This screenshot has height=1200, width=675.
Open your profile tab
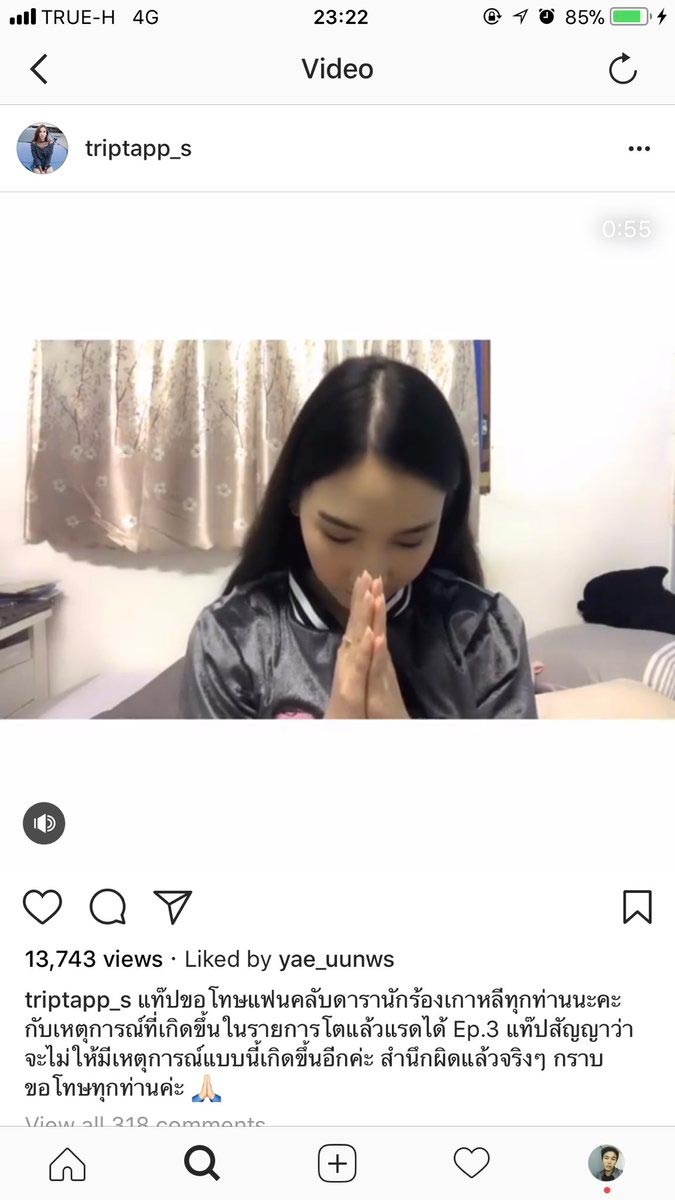point(606,1163)
